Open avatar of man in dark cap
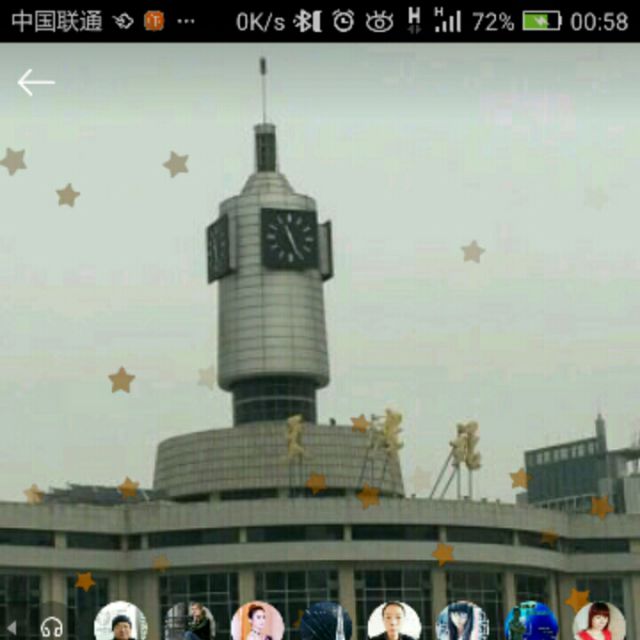This screenshot has width=640, height=640. (x=120, y=621)
